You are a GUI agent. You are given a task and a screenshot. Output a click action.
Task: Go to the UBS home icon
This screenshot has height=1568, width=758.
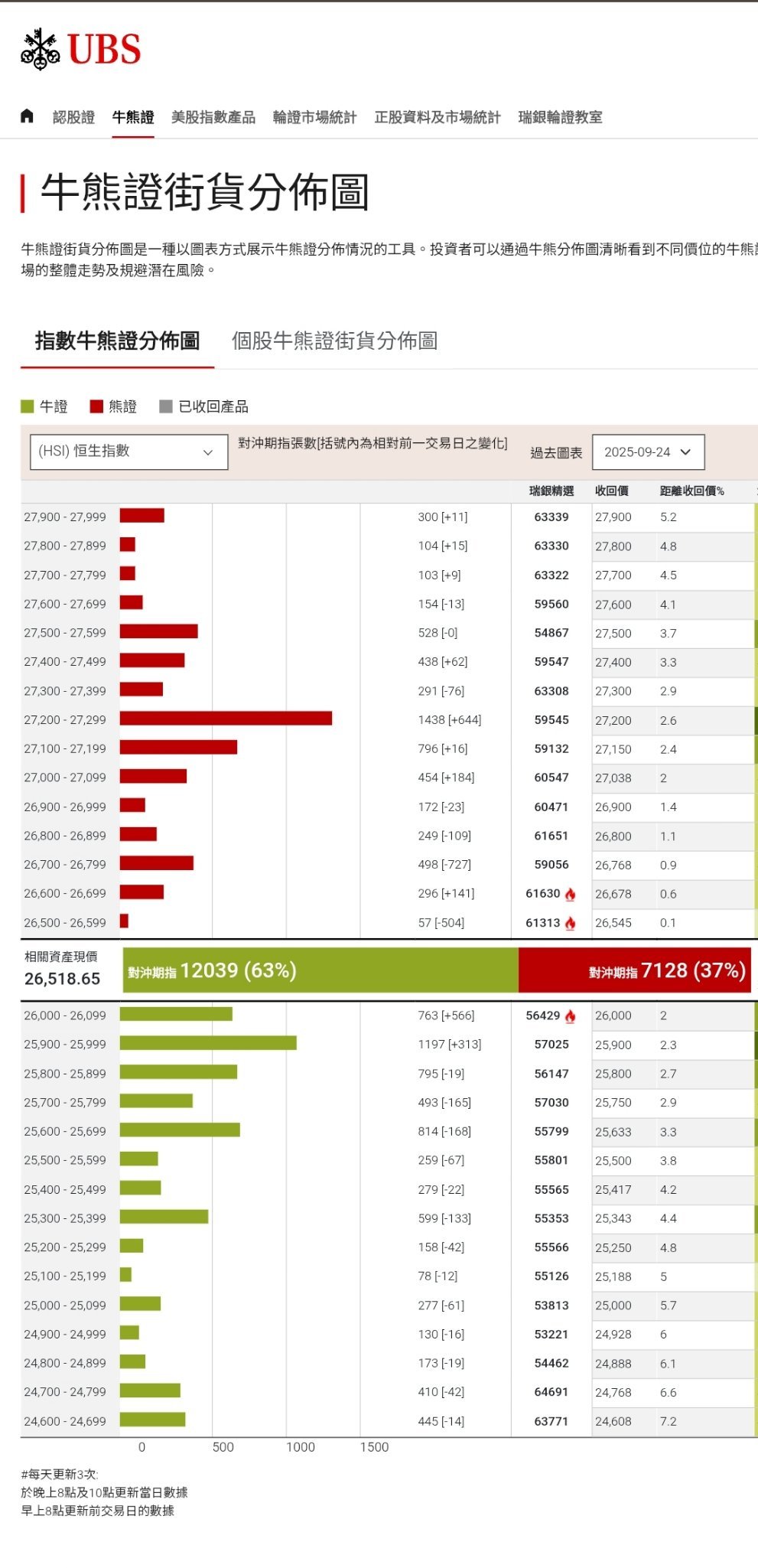(x=27, y=116)
